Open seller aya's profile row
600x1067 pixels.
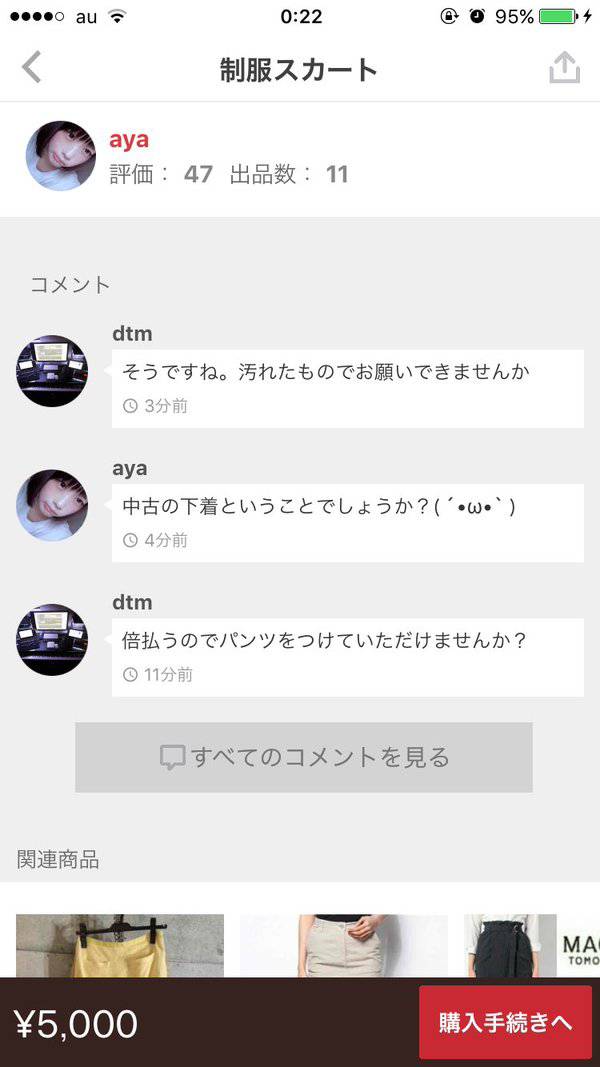pyautogui.click(x=300, y=158)
